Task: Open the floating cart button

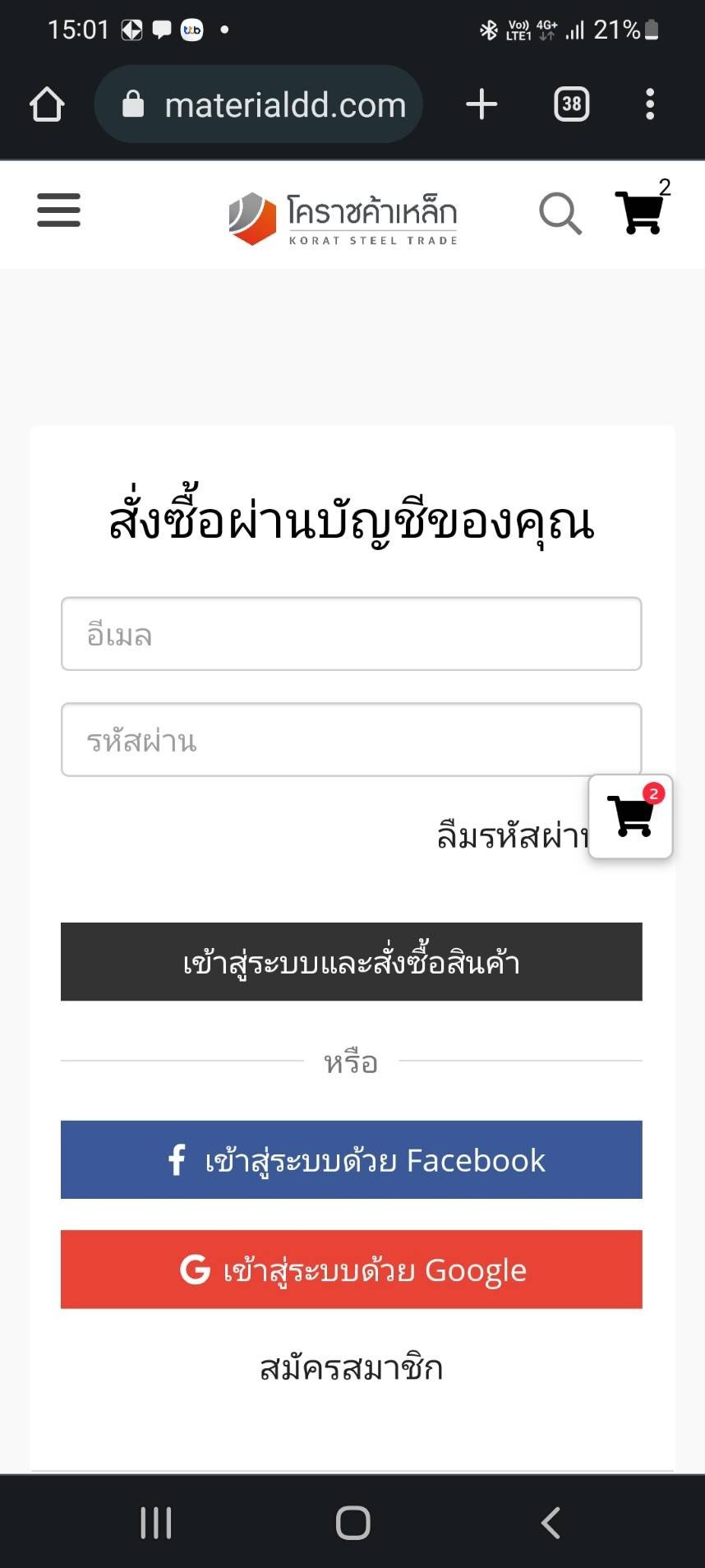Action: [x=631, y=816]
